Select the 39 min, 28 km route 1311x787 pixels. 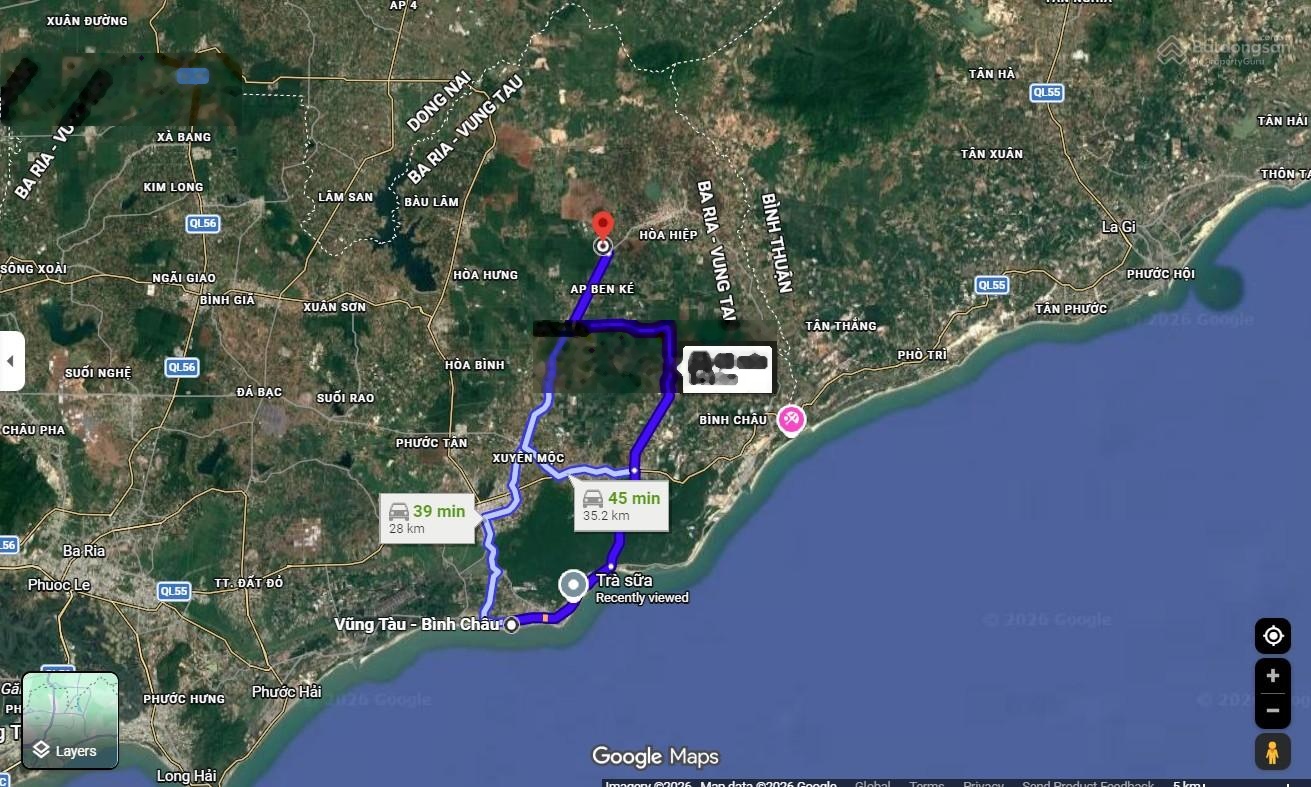[427, 518]
